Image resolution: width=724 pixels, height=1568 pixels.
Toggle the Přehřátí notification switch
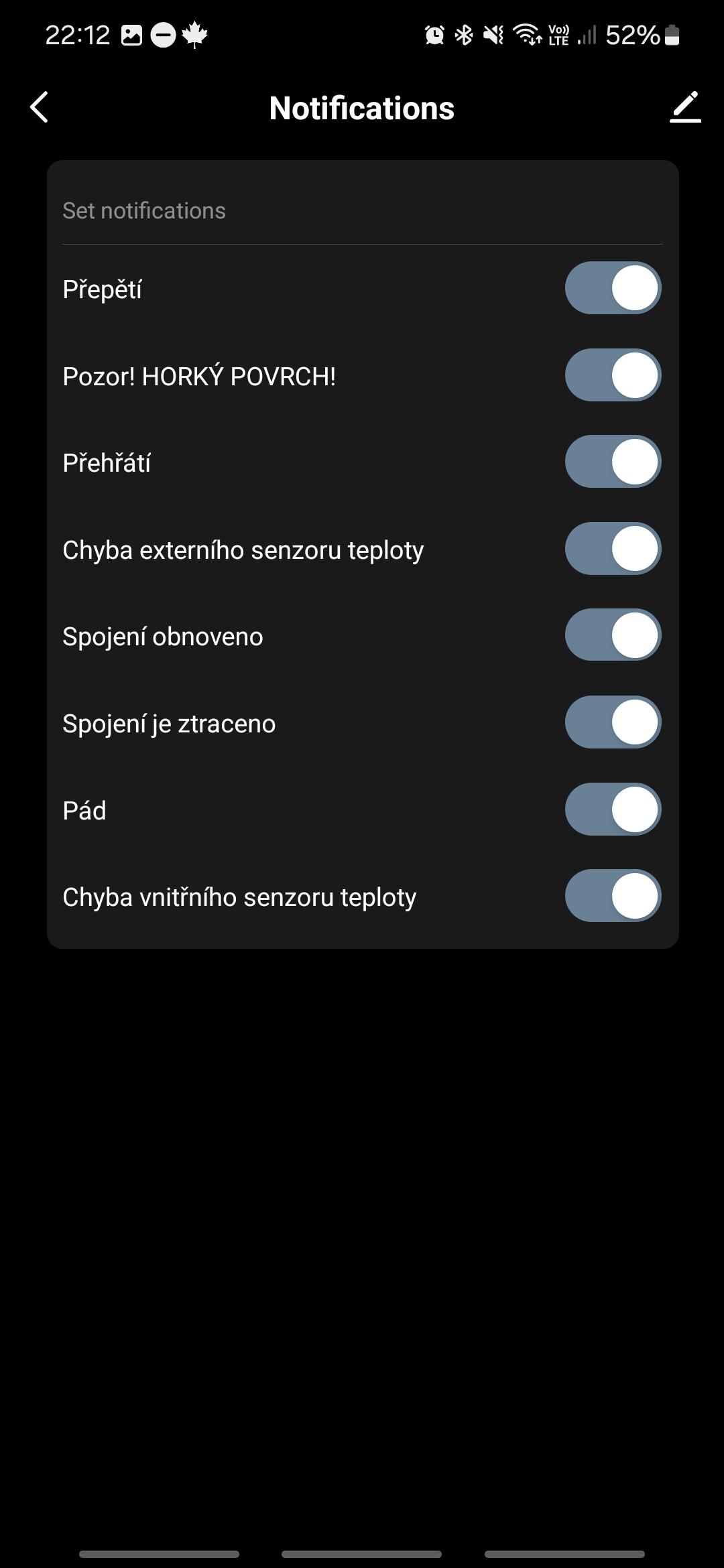tap(613, 462)
